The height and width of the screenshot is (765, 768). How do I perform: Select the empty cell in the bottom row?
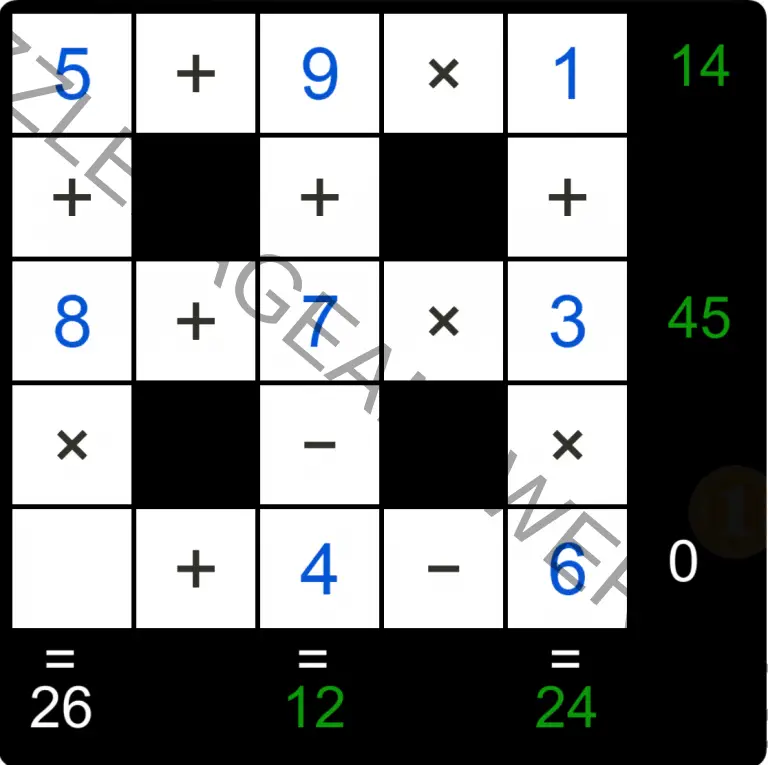point(72,568)
